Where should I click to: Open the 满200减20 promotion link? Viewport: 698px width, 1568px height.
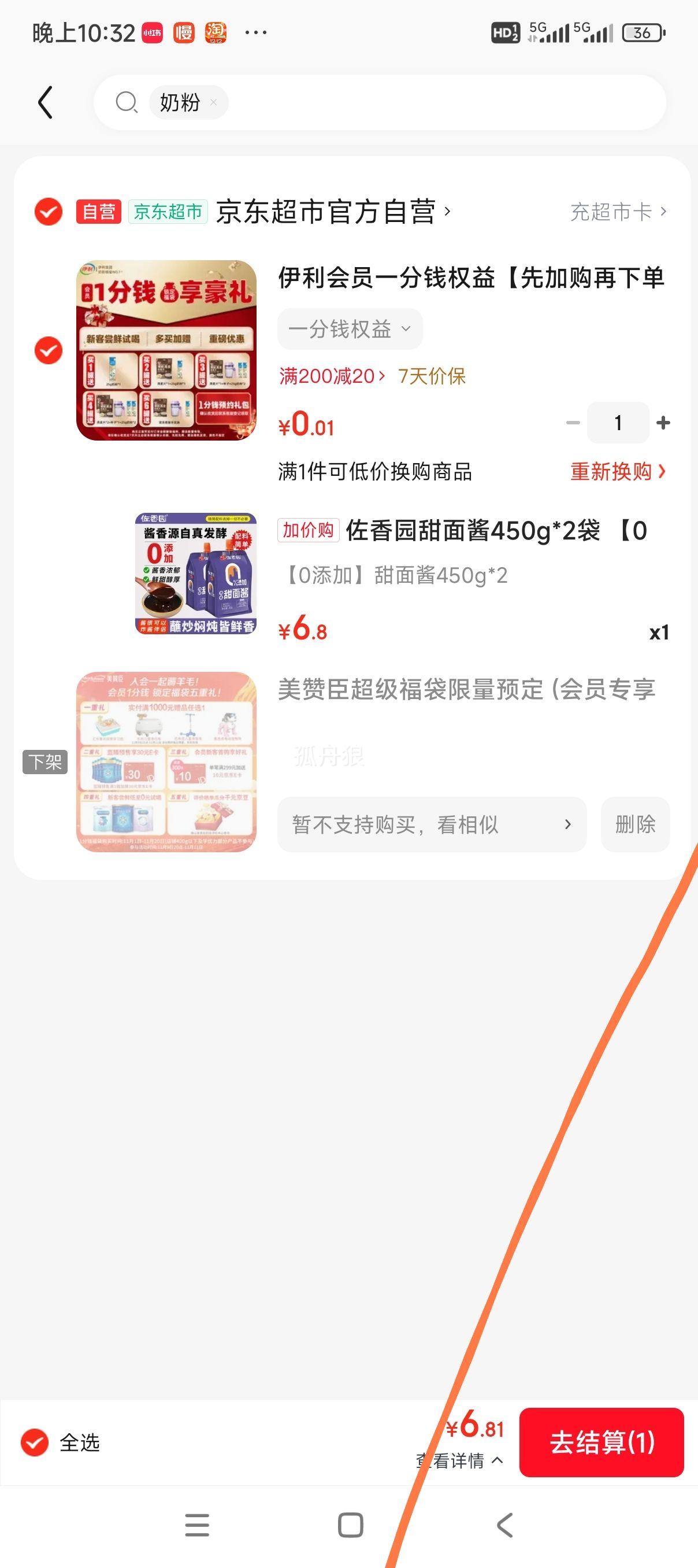[329, 376]
